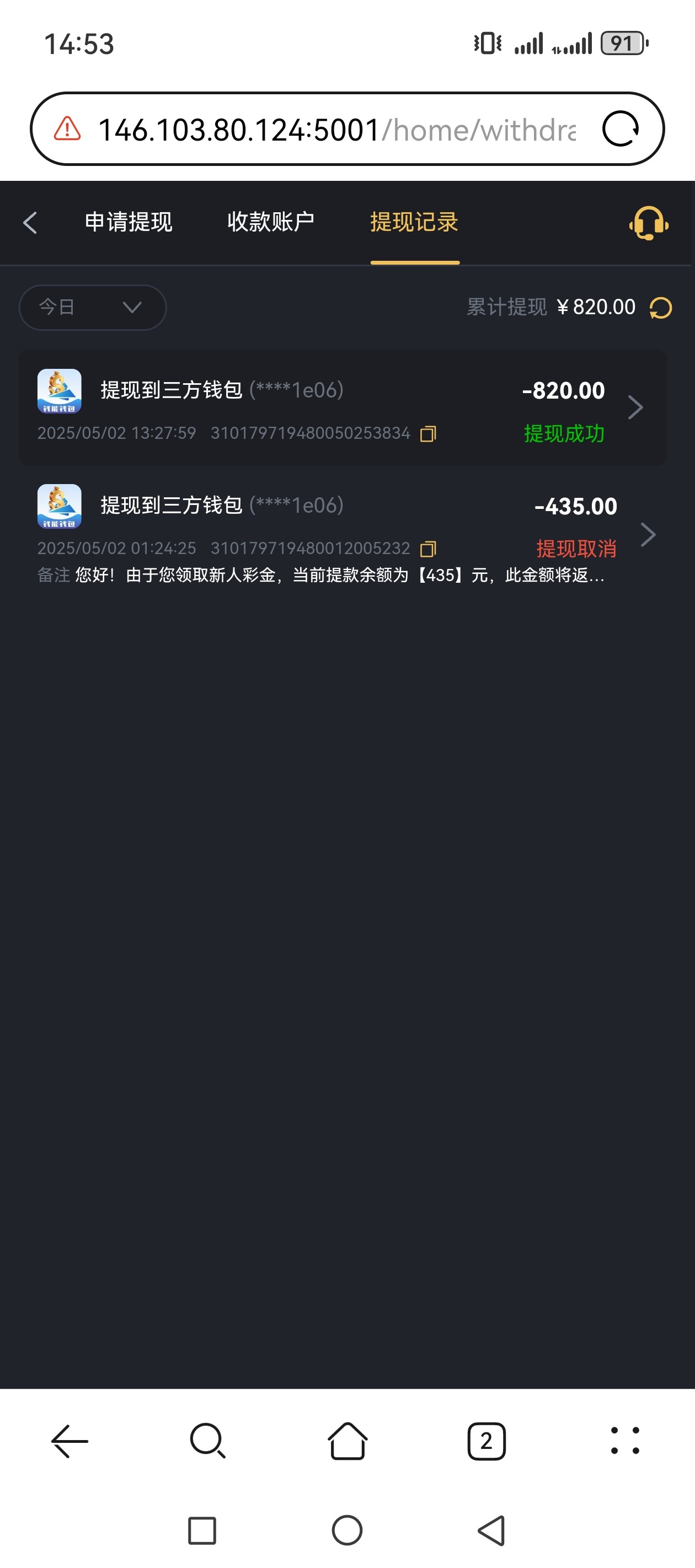Open the browser search
The width and height of the screenshot is (695, 1568).
[208, 1441]
